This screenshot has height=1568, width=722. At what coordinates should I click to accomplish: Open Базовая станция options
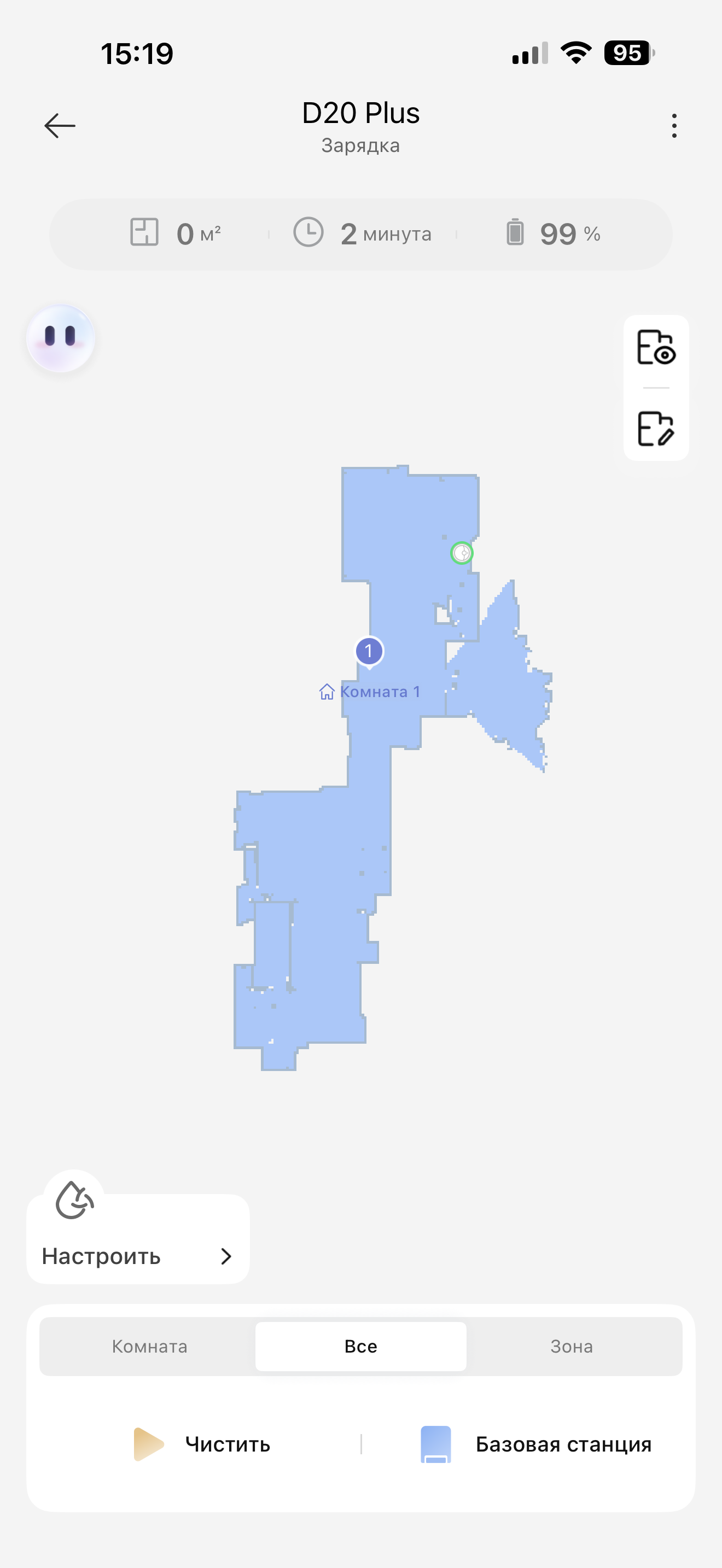pyautogui.click(x=535, y=1444)
